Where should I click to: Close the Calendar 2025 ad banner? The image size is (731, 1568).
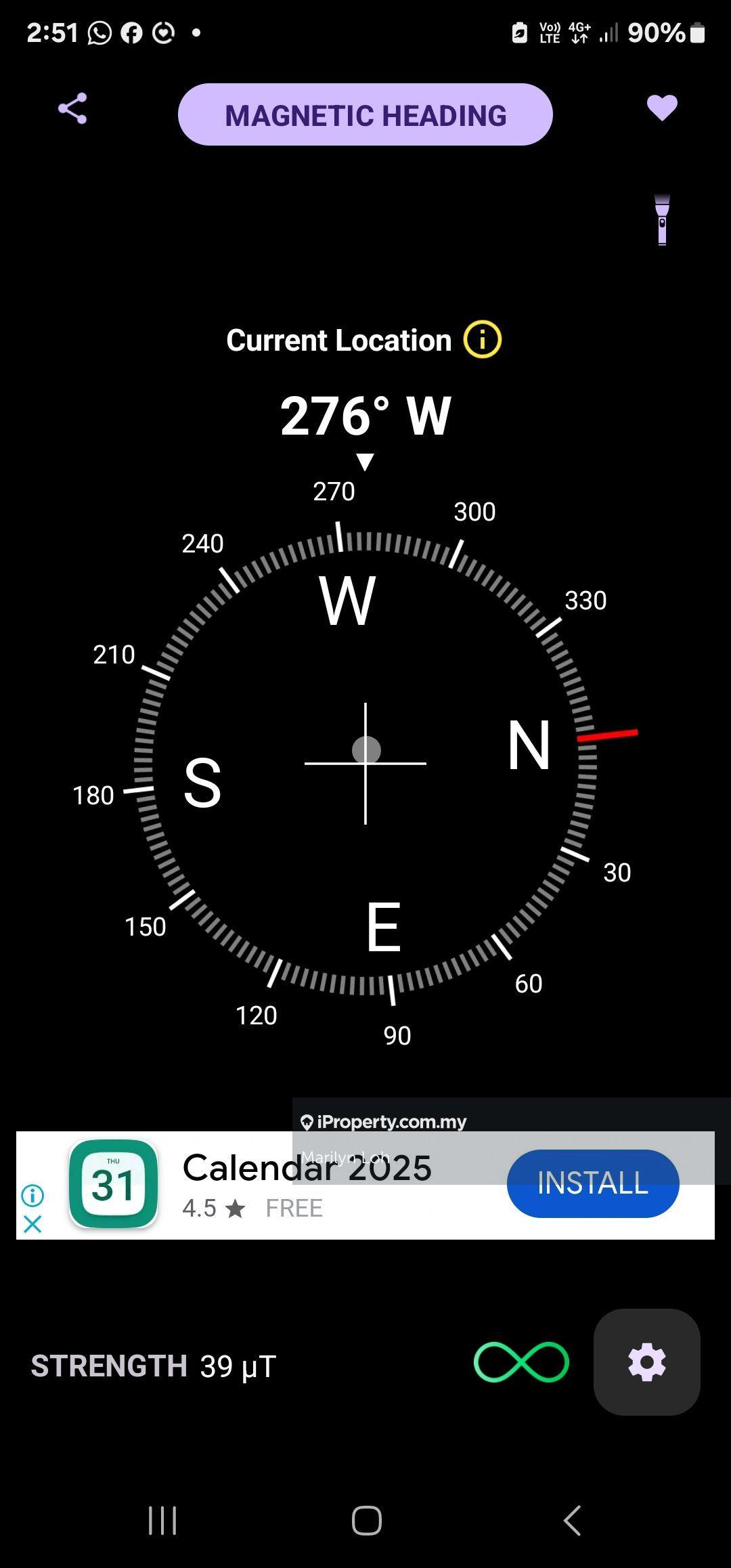[x=32, y=1224]
